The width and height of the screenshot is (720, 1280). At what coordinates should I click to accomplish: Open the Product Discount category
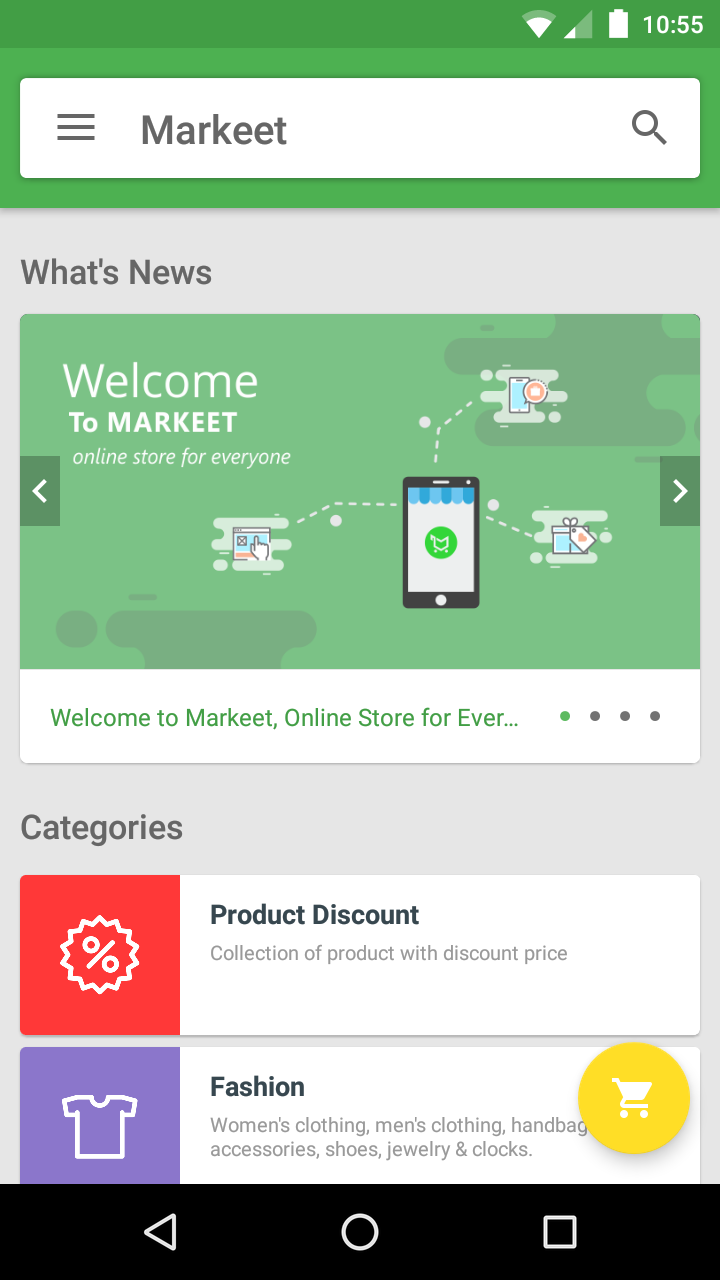(x=360, y=955)
